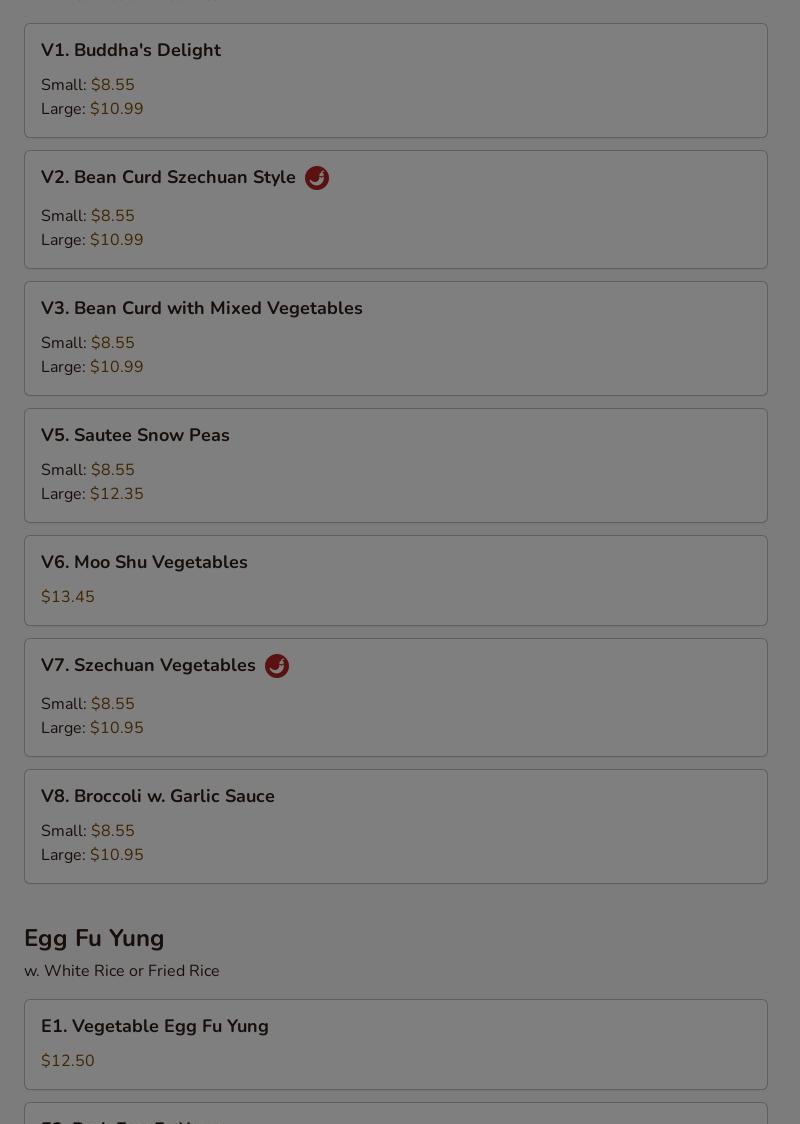The image size is (800, 1124).
Task: Open V5. Sautee Snow Peas card
Action: tap(395, 465)
